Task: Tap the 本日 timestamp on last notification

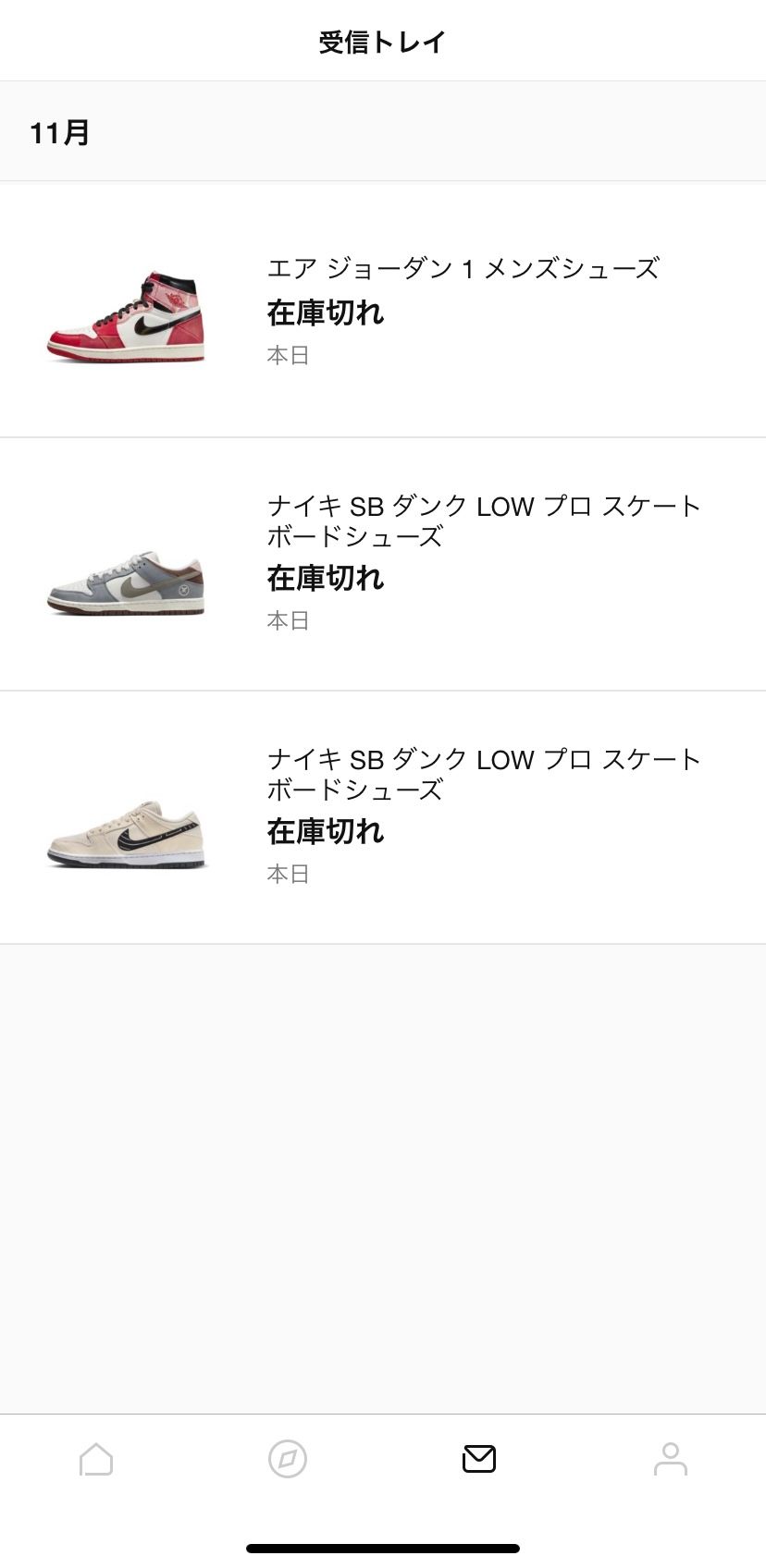Action: [x=287, y=874]
